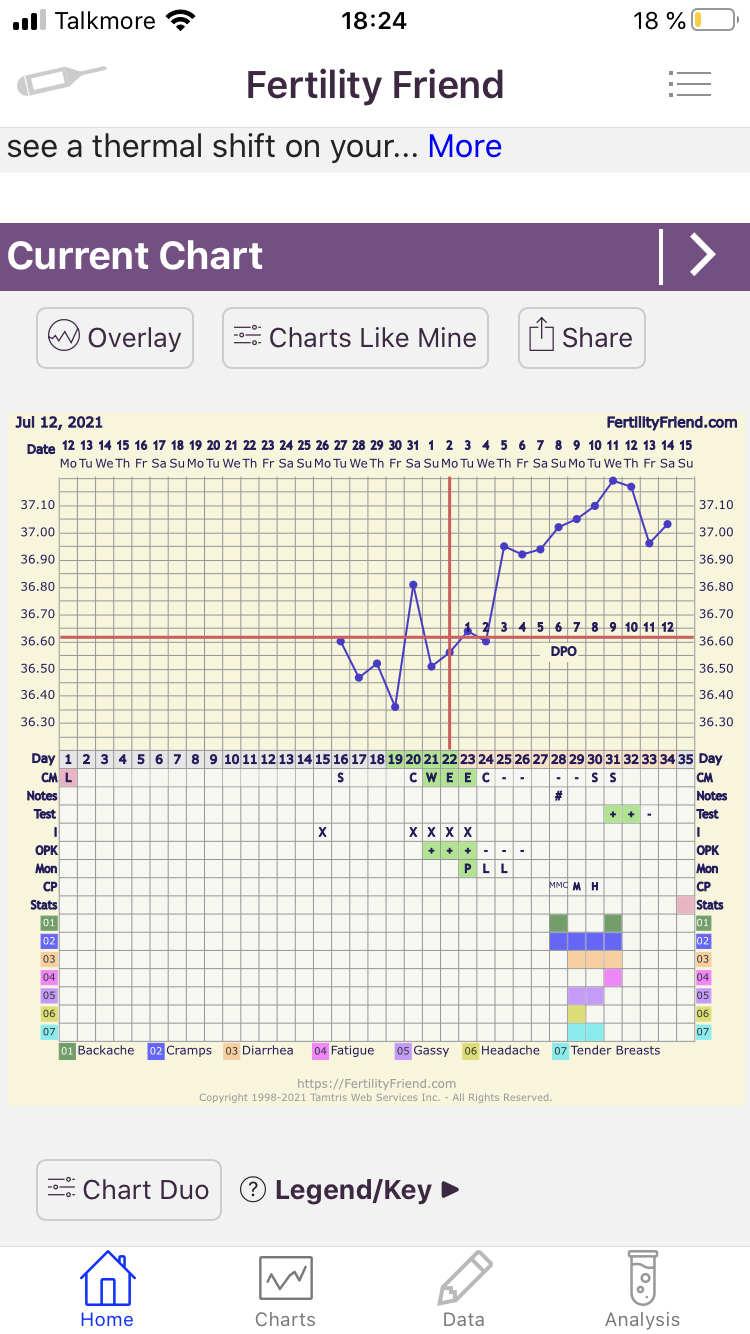Screen dimensions: 750x1334
Task: Share the current chart
Action: pyautogui.click(x=581, y=338)
